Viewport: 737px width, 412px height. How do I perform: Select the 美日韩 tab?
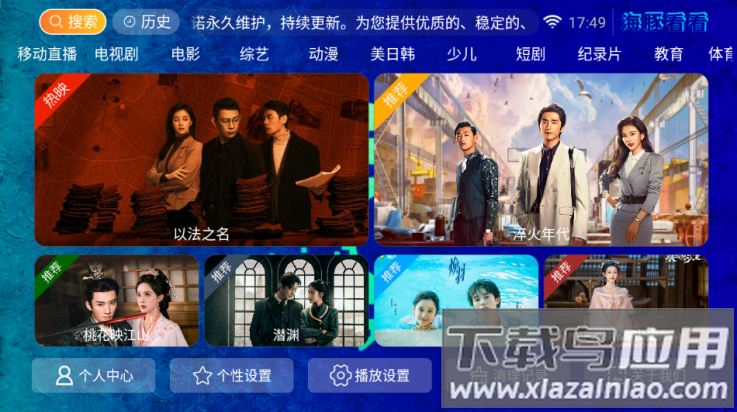pos(392,54)
